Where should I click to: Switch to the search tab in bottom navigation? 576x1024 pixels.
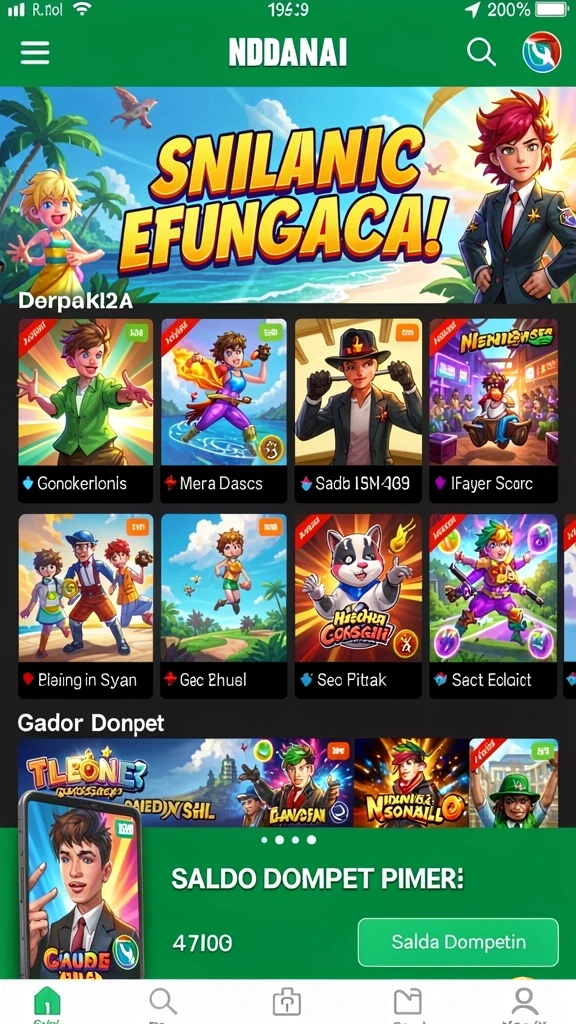[x=163, y=1002]
